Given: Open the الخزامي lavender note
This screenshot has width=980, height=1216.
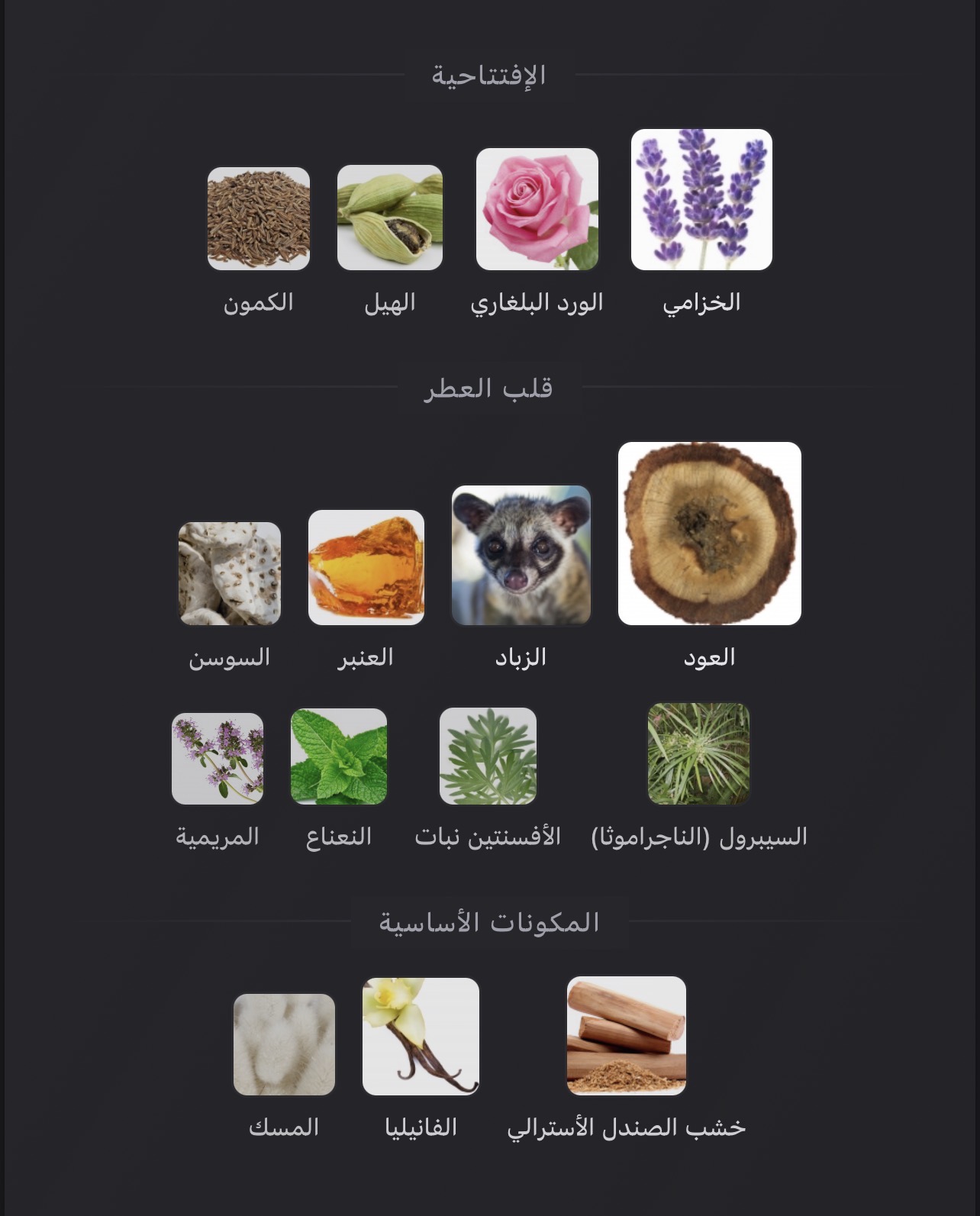Looking at the screenshot, I should [x=701, y=200].
